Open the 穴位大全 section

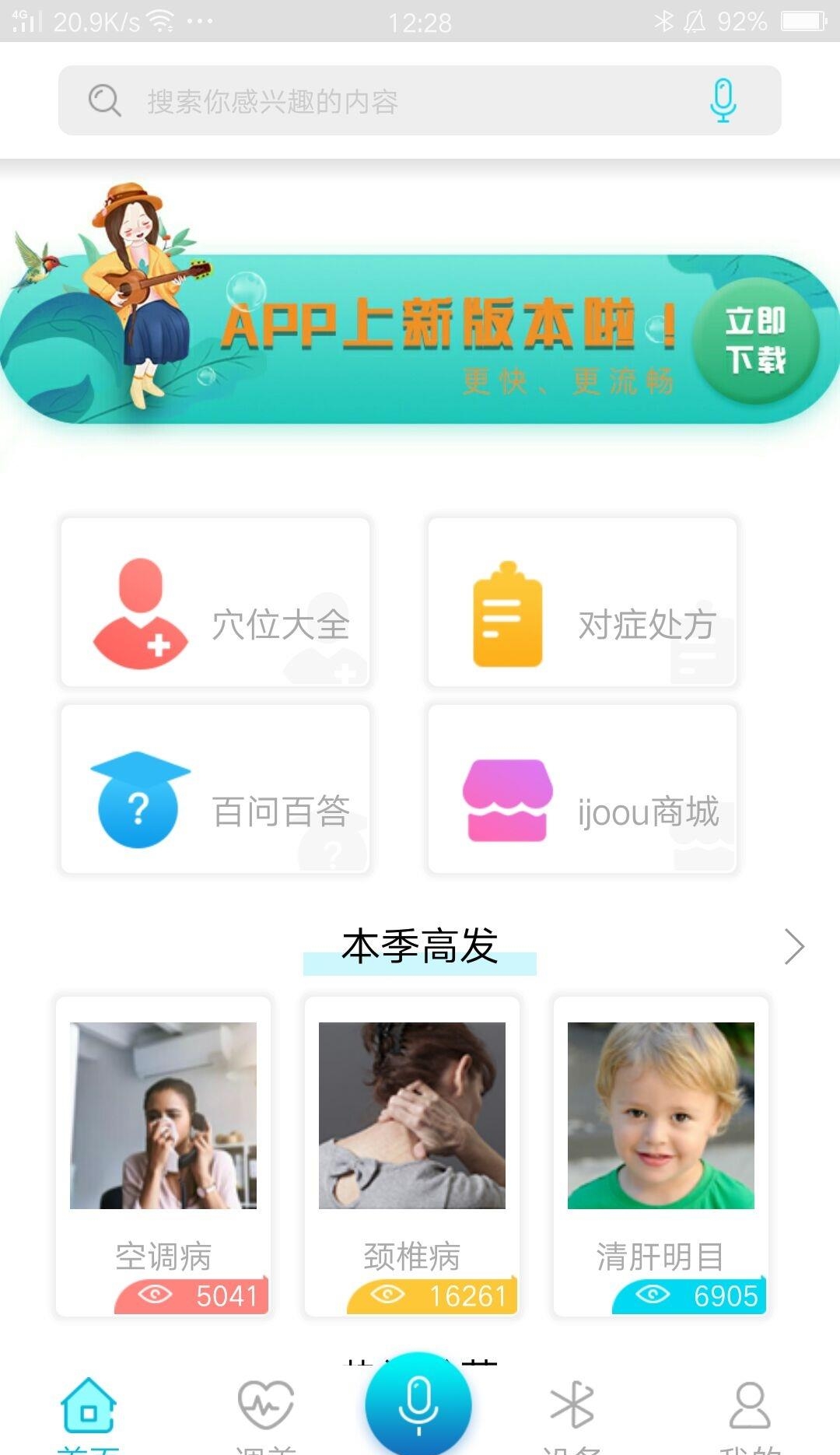[215, 602]
